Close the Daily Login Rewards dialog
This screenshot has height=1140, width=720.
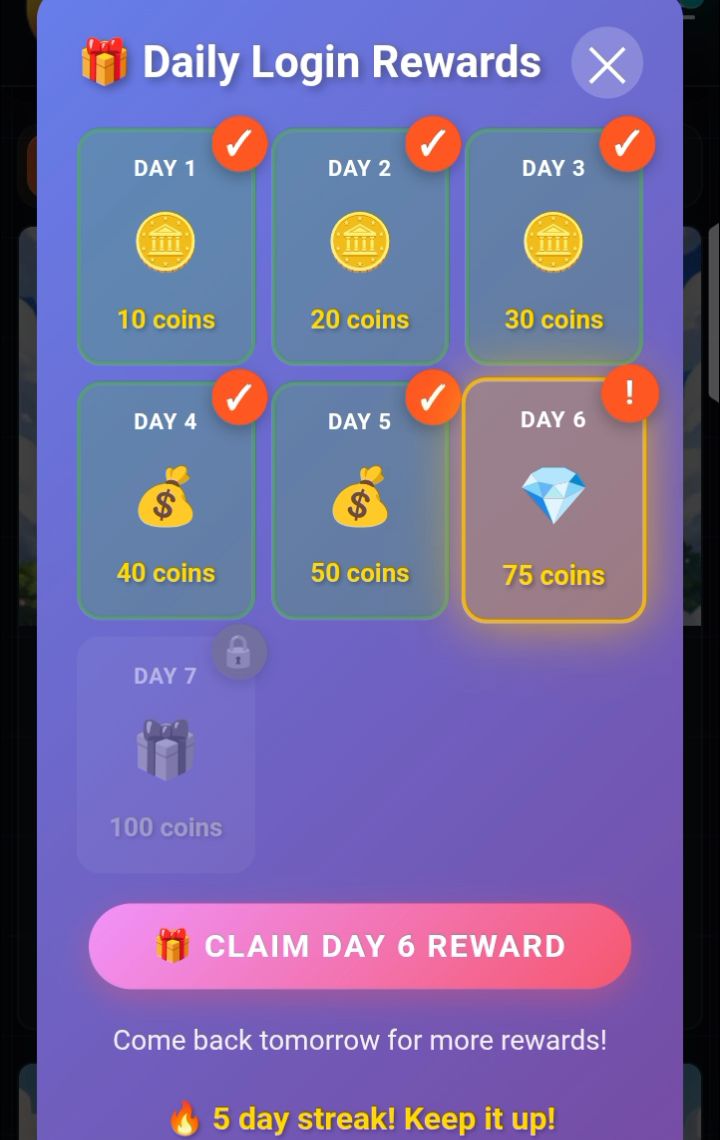click(x=606, y=65)
